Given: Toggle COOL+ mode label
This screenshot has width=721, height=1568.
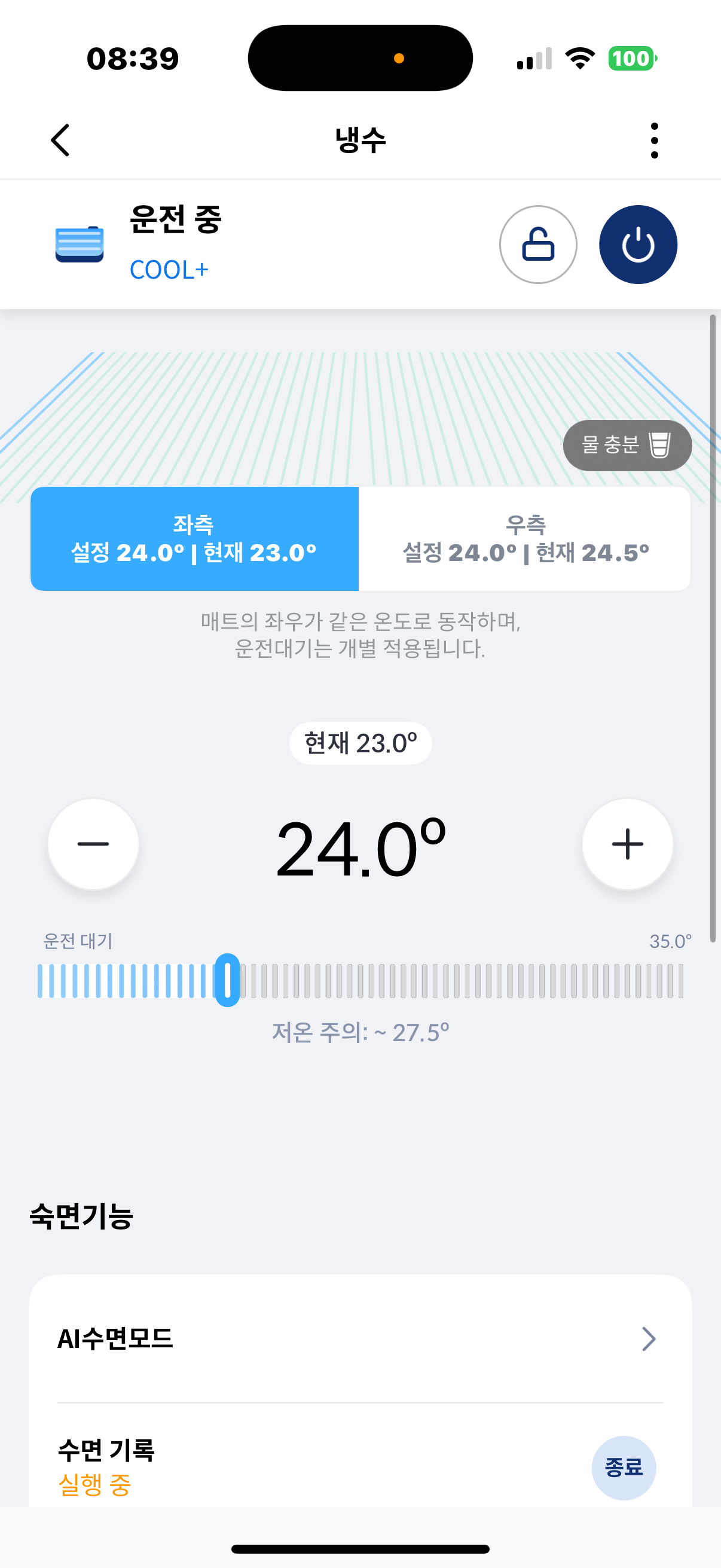Looking at the screenshot, I should click(x=168, y=269).
